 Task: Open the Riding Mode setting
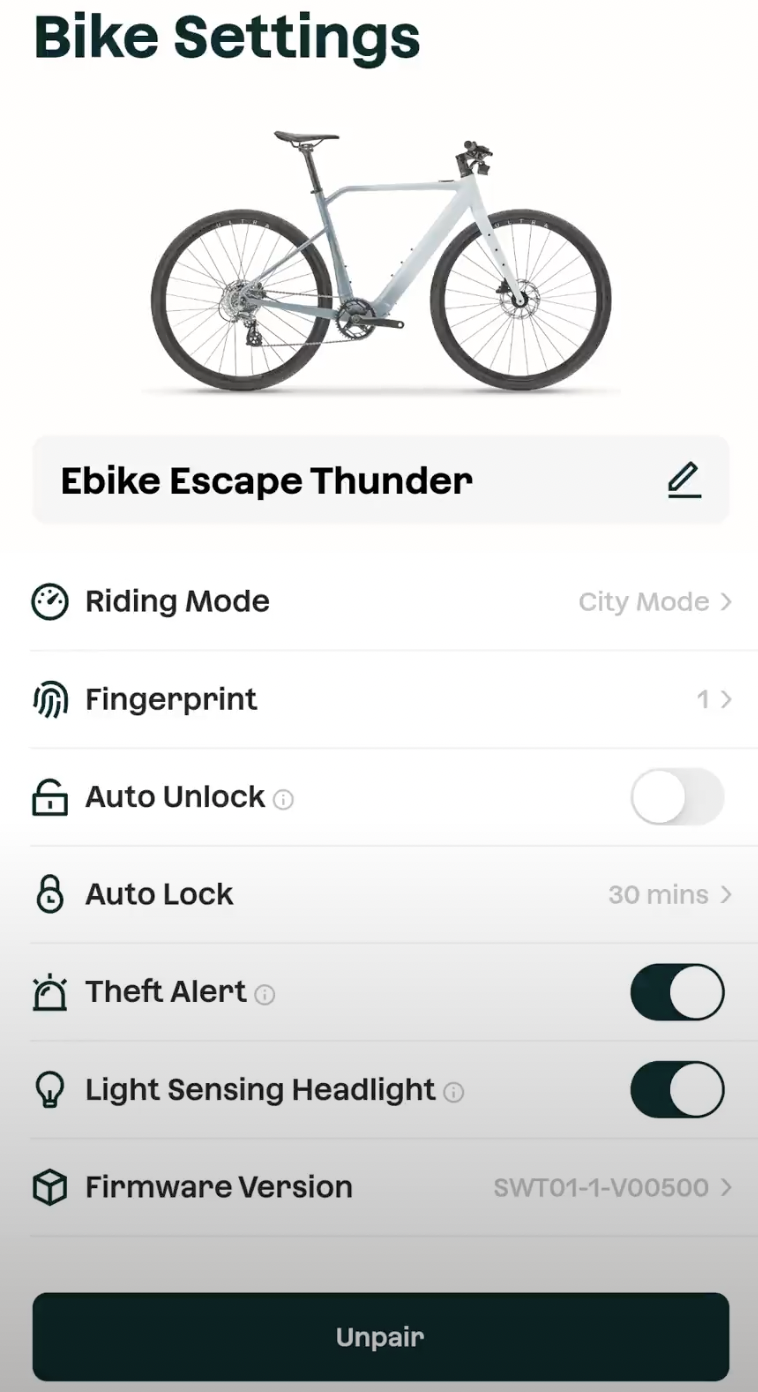380,602
